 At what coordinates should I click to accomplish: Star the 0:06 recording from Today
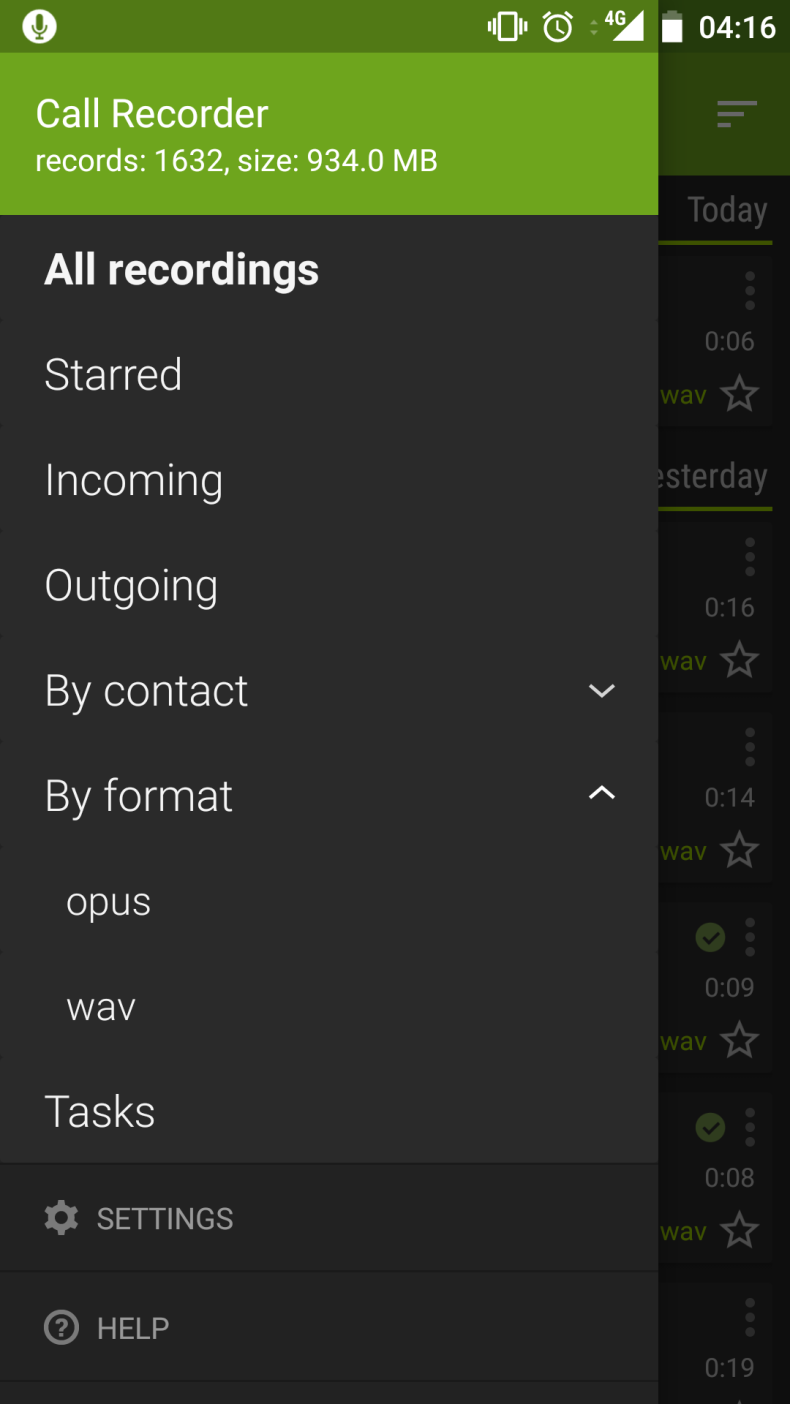click(740, 394)
